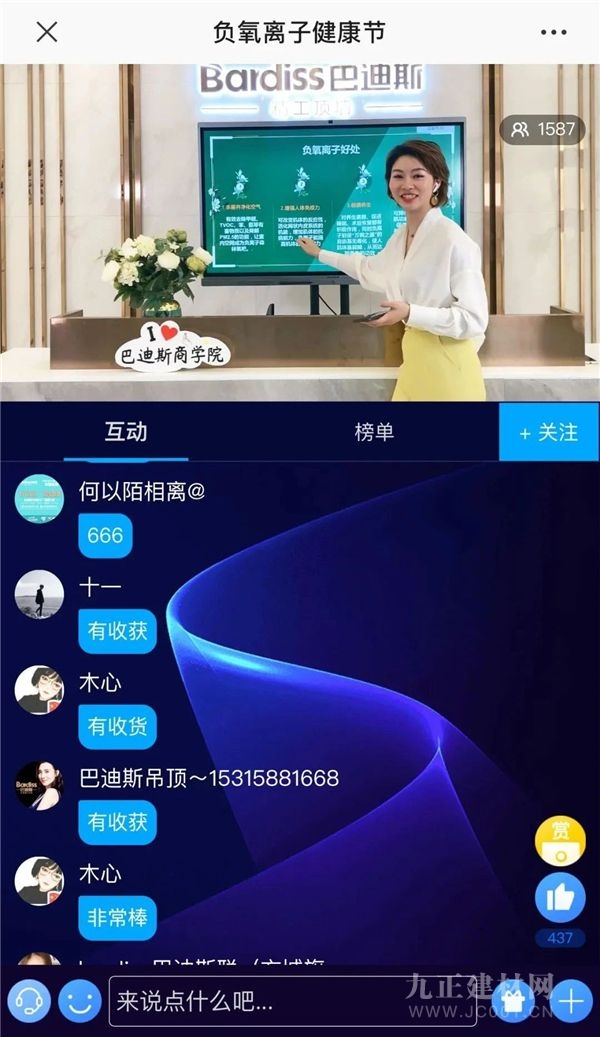Like the stream with thumbs-up
This screenshot has height=1037, width=600.
(560, 898)
